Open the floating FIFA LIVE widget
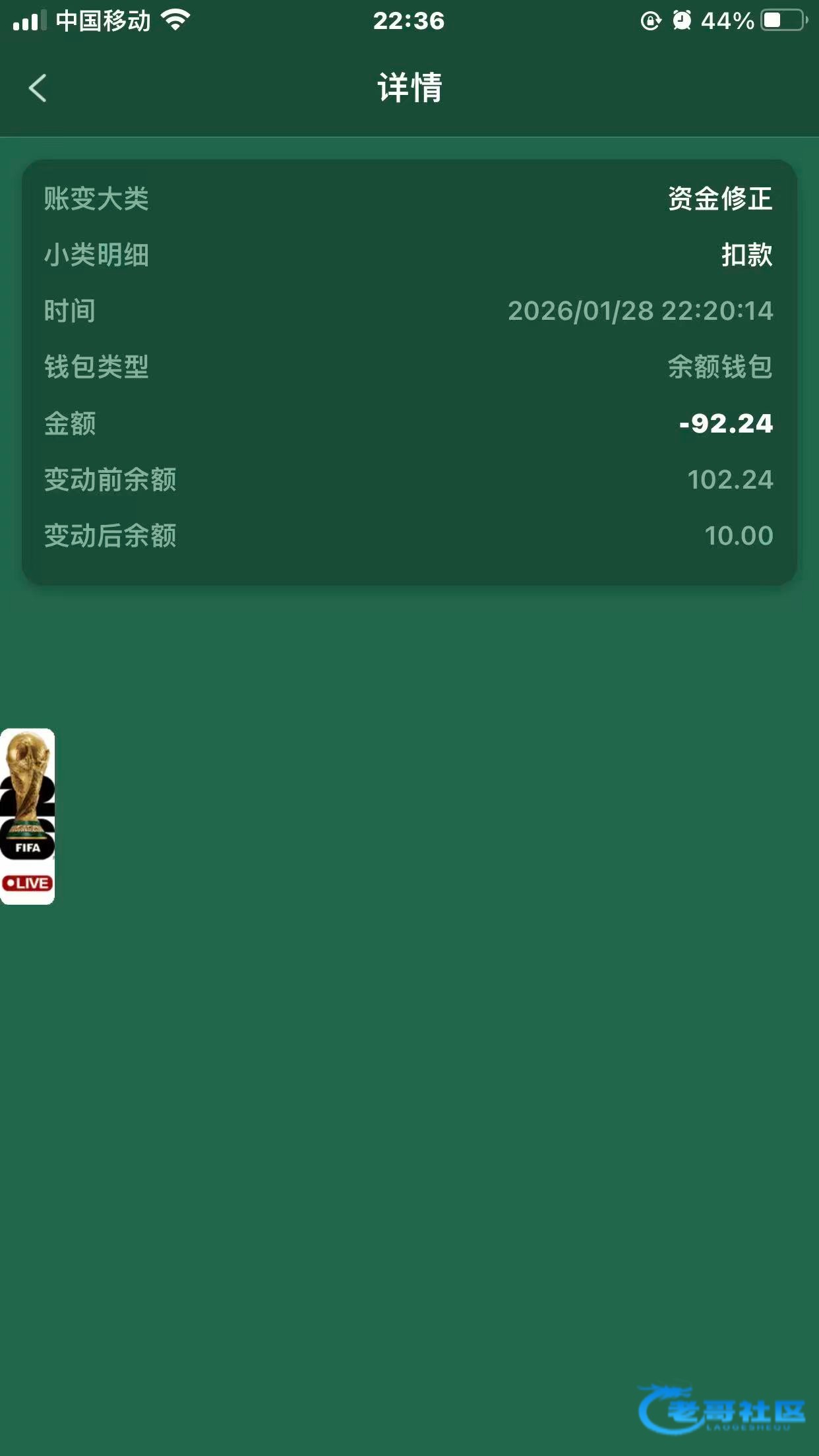Viewport: 819px width, 1456px height. pyautogui.click(x=27, y=816)
